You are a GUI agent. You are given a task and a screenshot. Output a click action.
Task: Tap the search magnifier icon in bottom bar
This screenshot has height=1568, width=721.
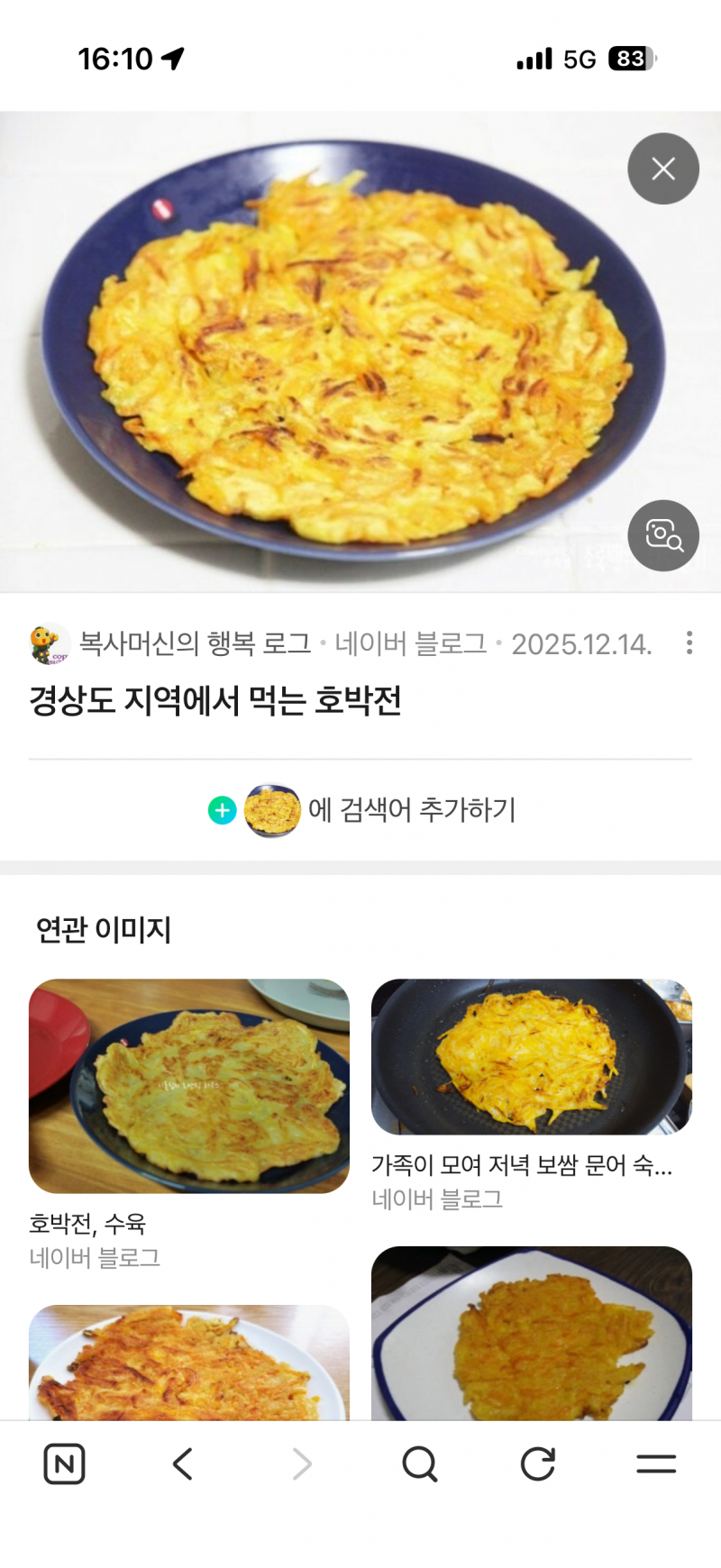click(420, 1463)
